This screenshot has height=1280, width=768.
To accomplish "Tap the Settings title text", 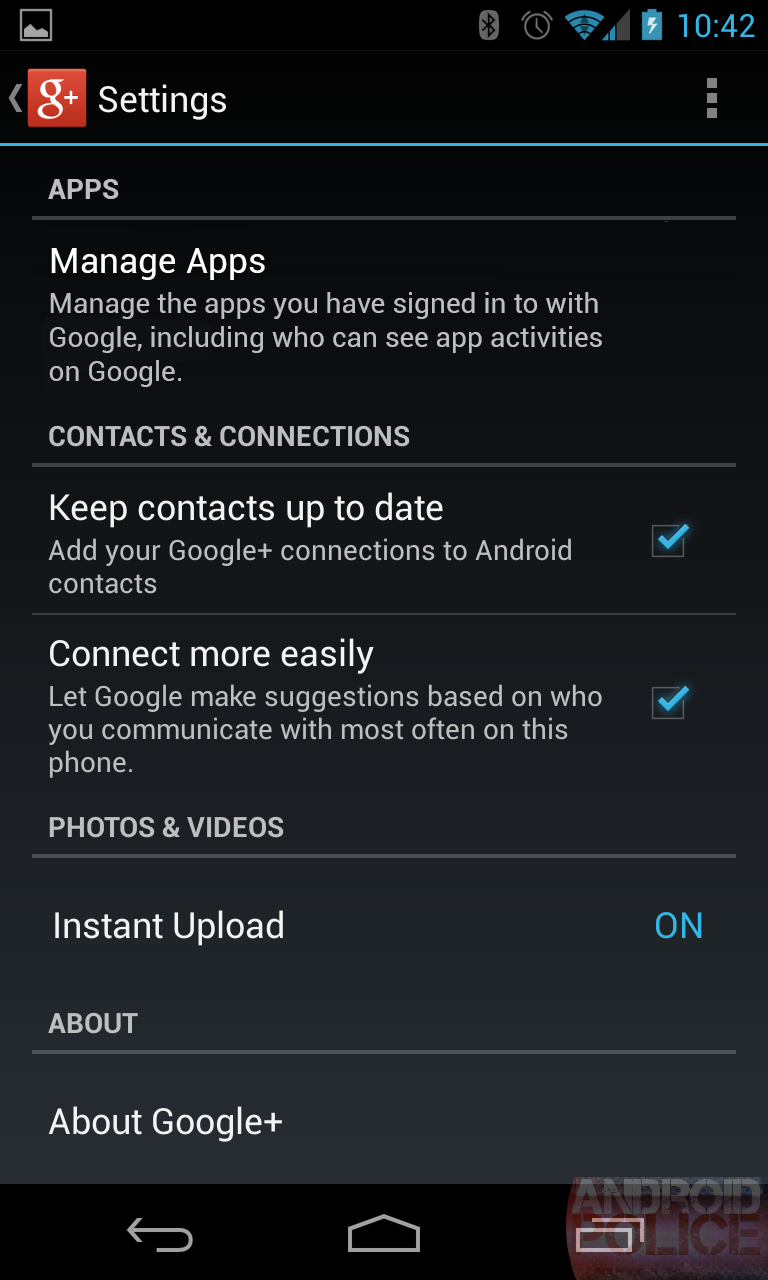I will [161, 97].
